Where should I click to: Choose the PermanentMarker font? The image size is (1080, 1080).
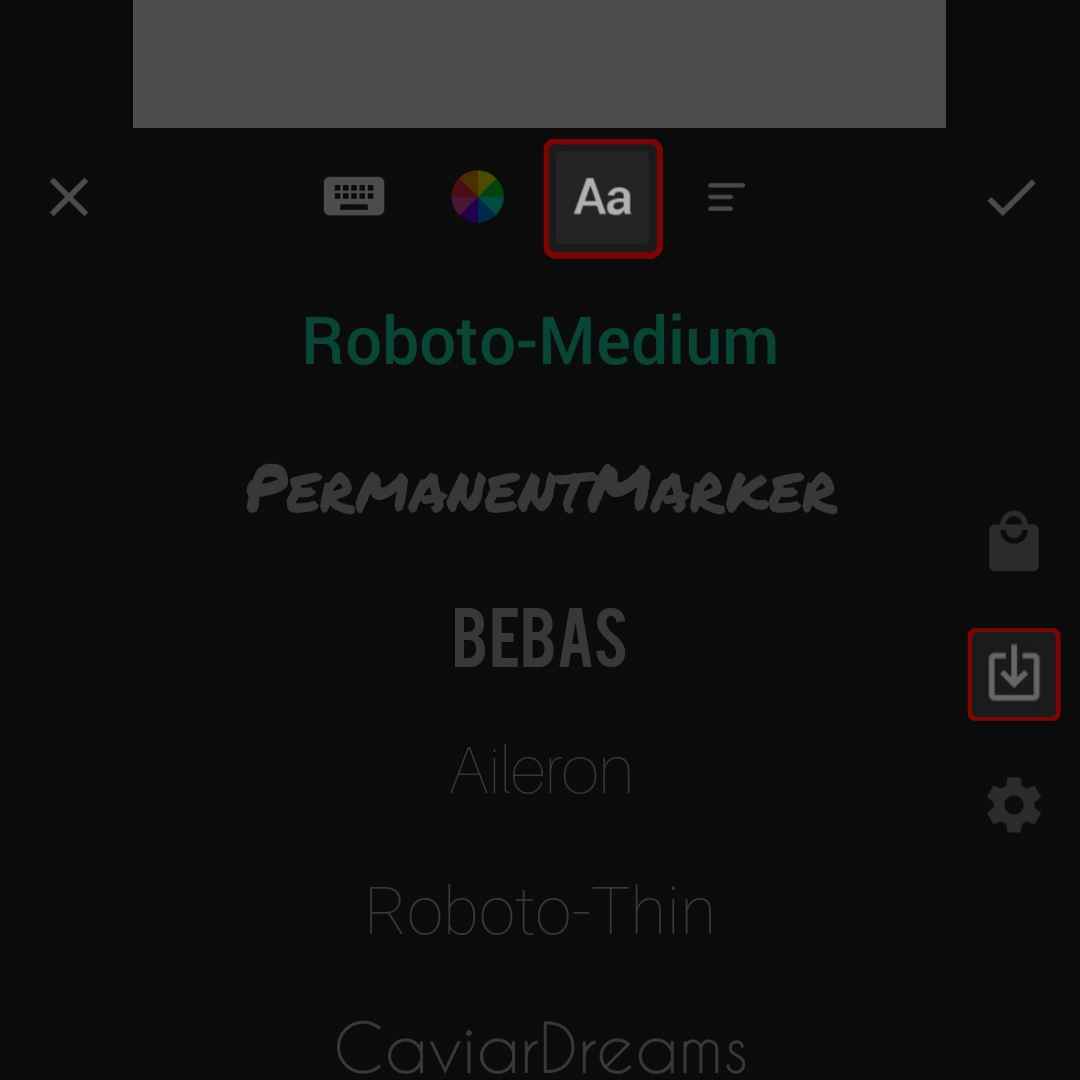click(x=540, y=490)
